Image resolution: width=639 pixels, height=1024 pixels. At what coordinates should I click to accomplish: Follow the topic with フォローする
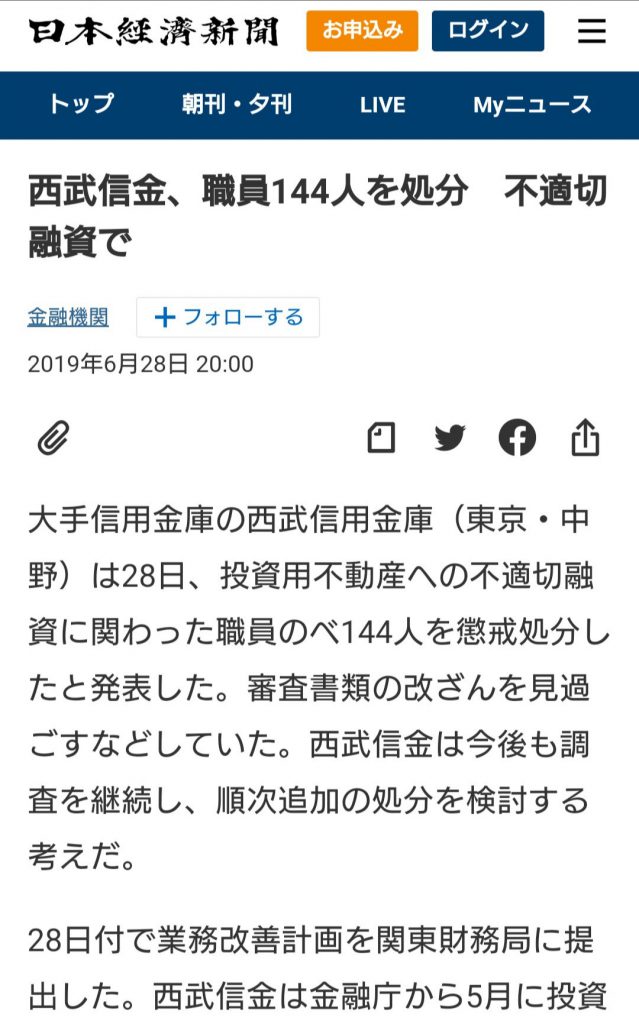point(228,317)
